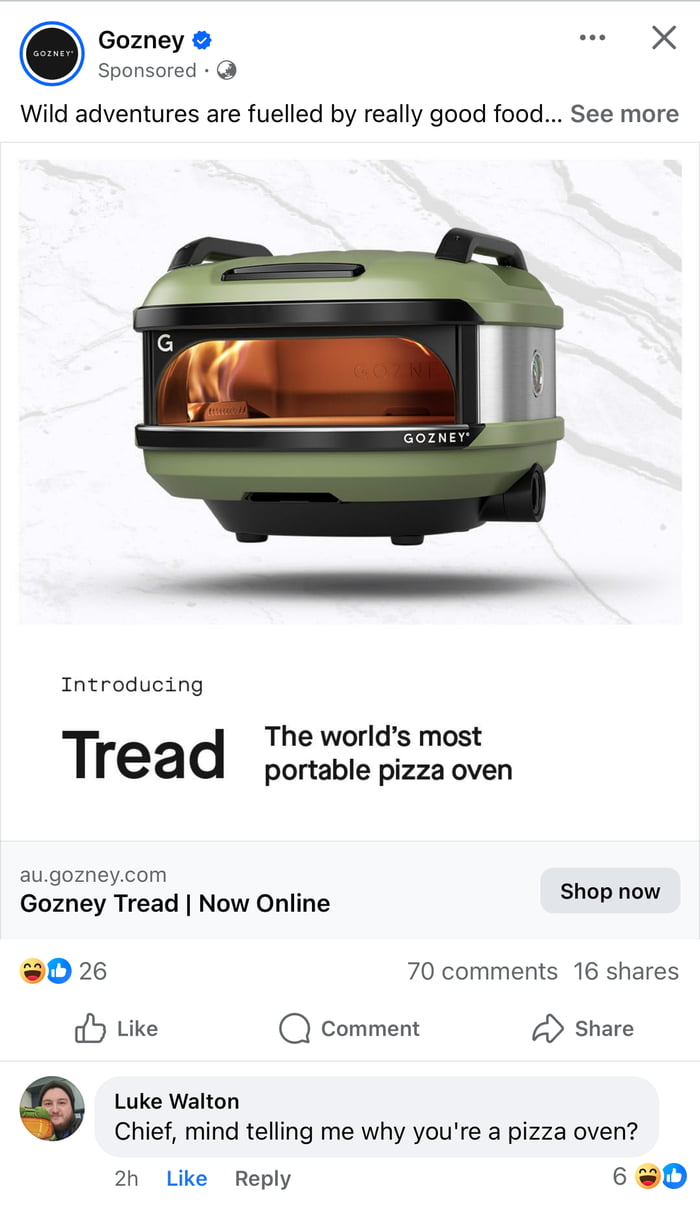Screen dimensions: 700x1208
Task: View the 70 comments
Action: click(482, 971)
